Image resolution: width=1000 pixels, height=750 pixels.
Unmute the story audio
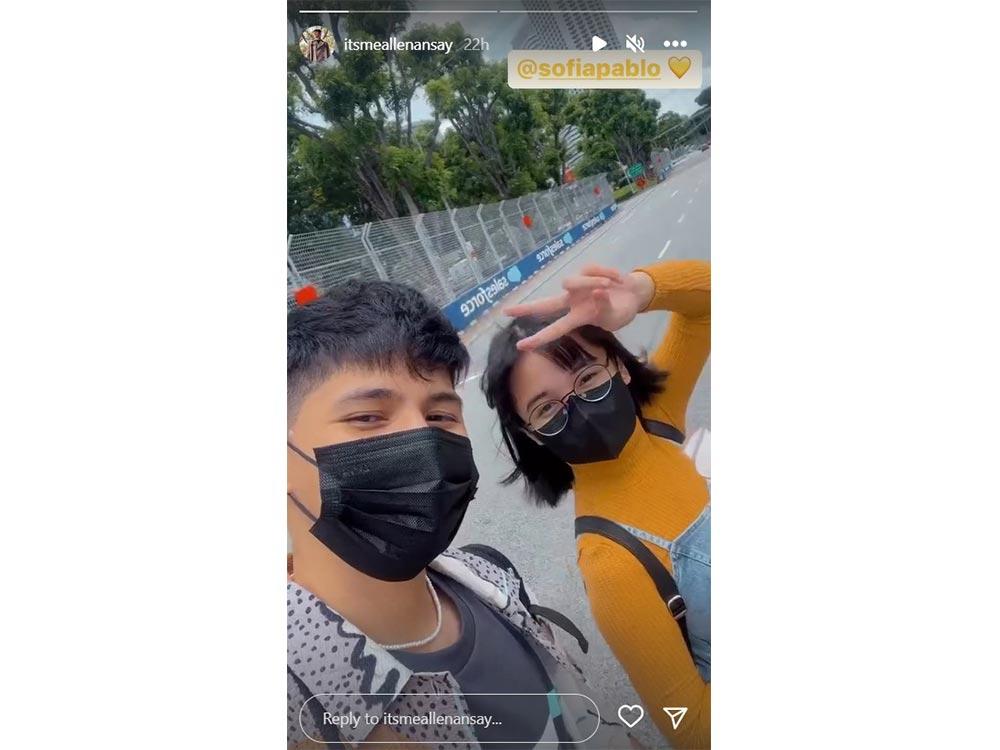tap(635, 44)
